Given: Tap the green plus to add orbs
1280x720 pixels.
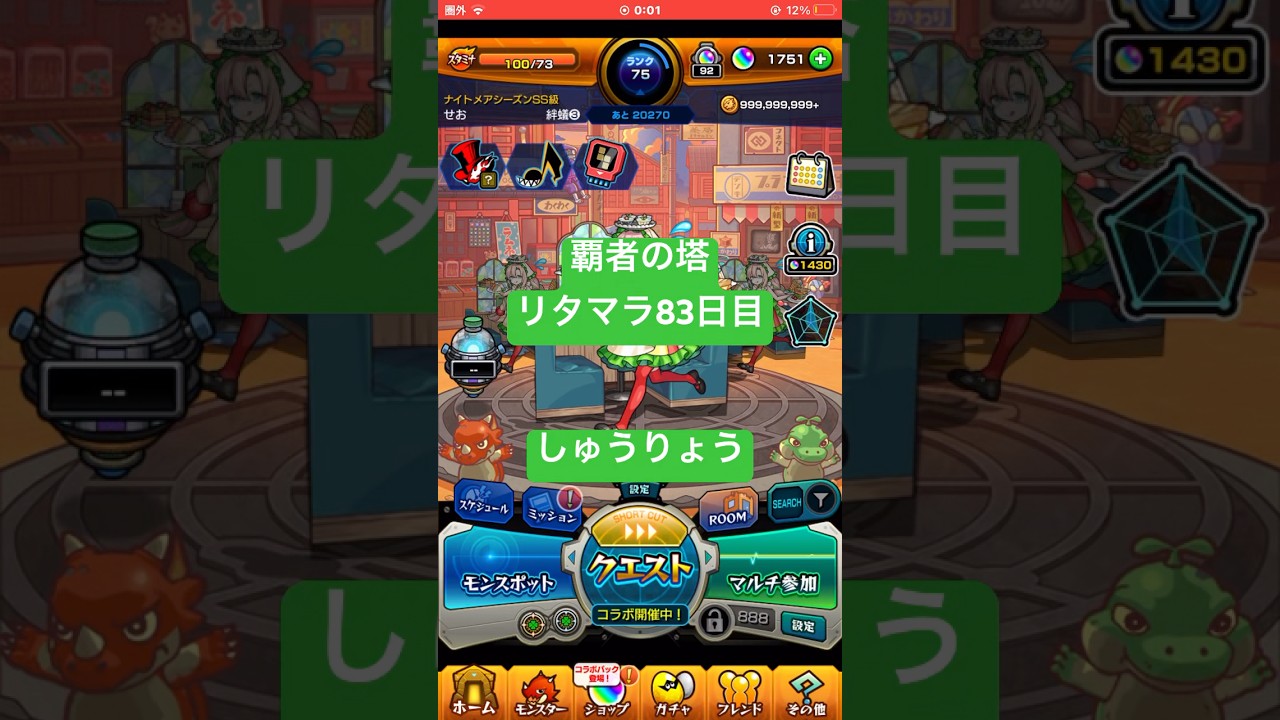Looking at the screenshot, I should point(820,59).
